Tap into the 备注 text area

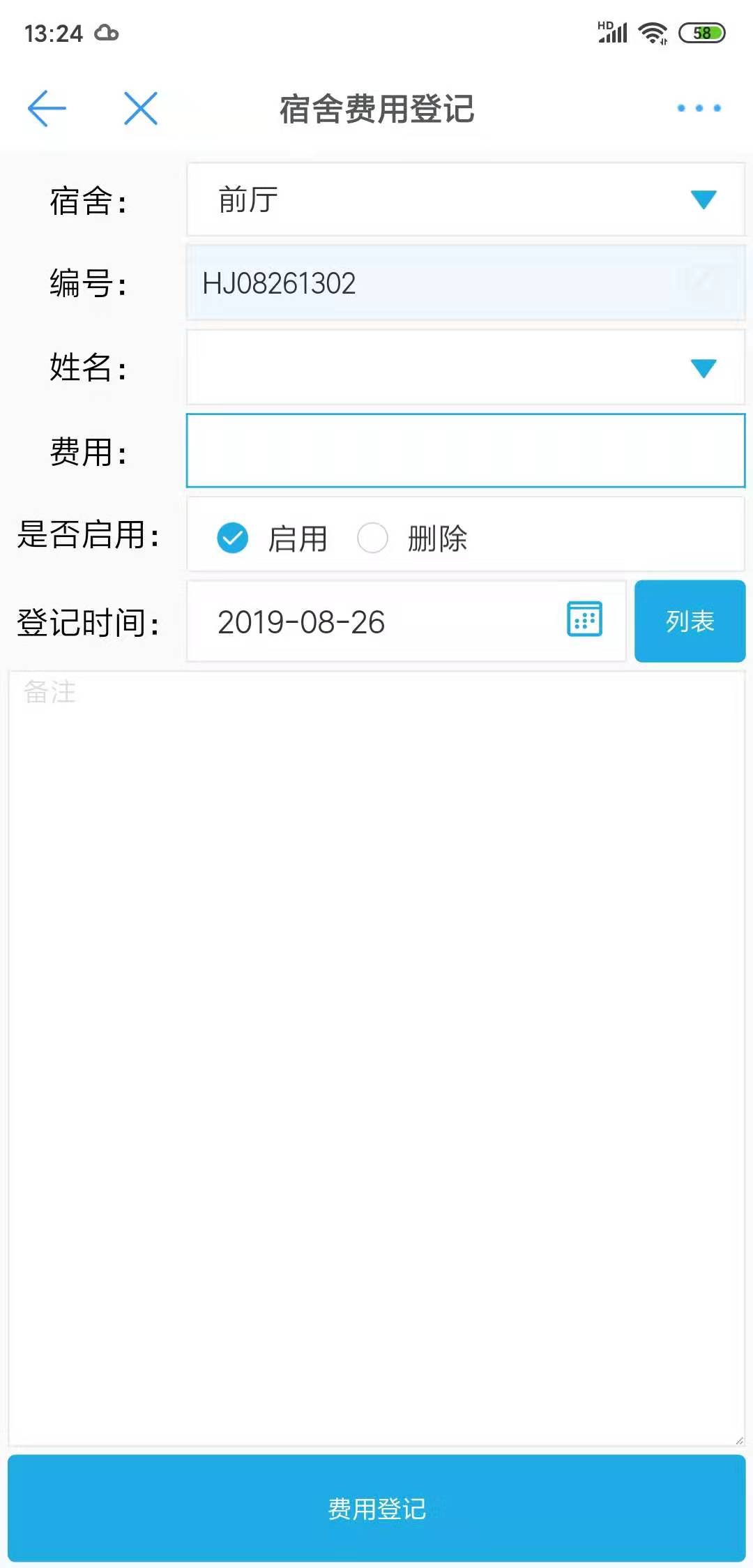(x=376, y=1059)
